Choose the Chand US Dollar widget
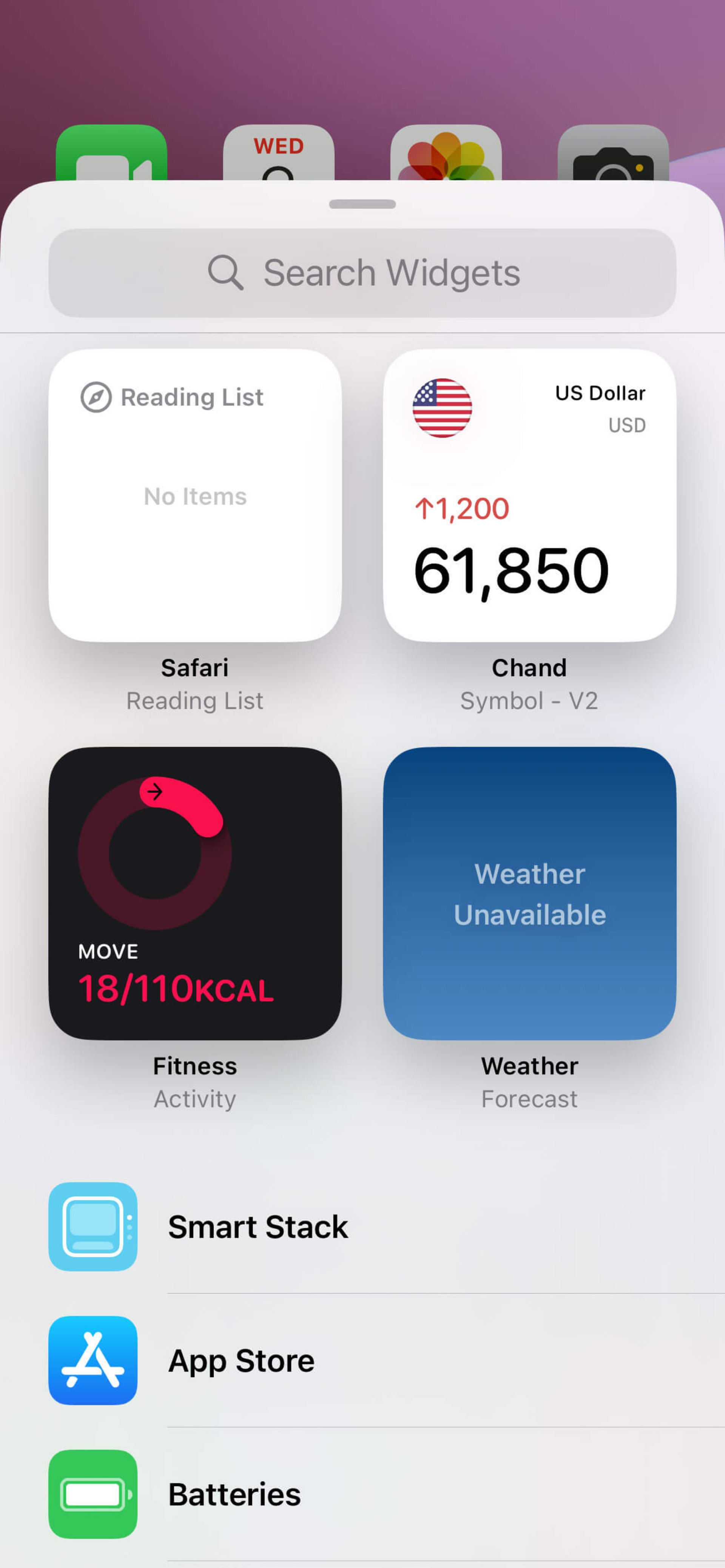 pos(529,495)
